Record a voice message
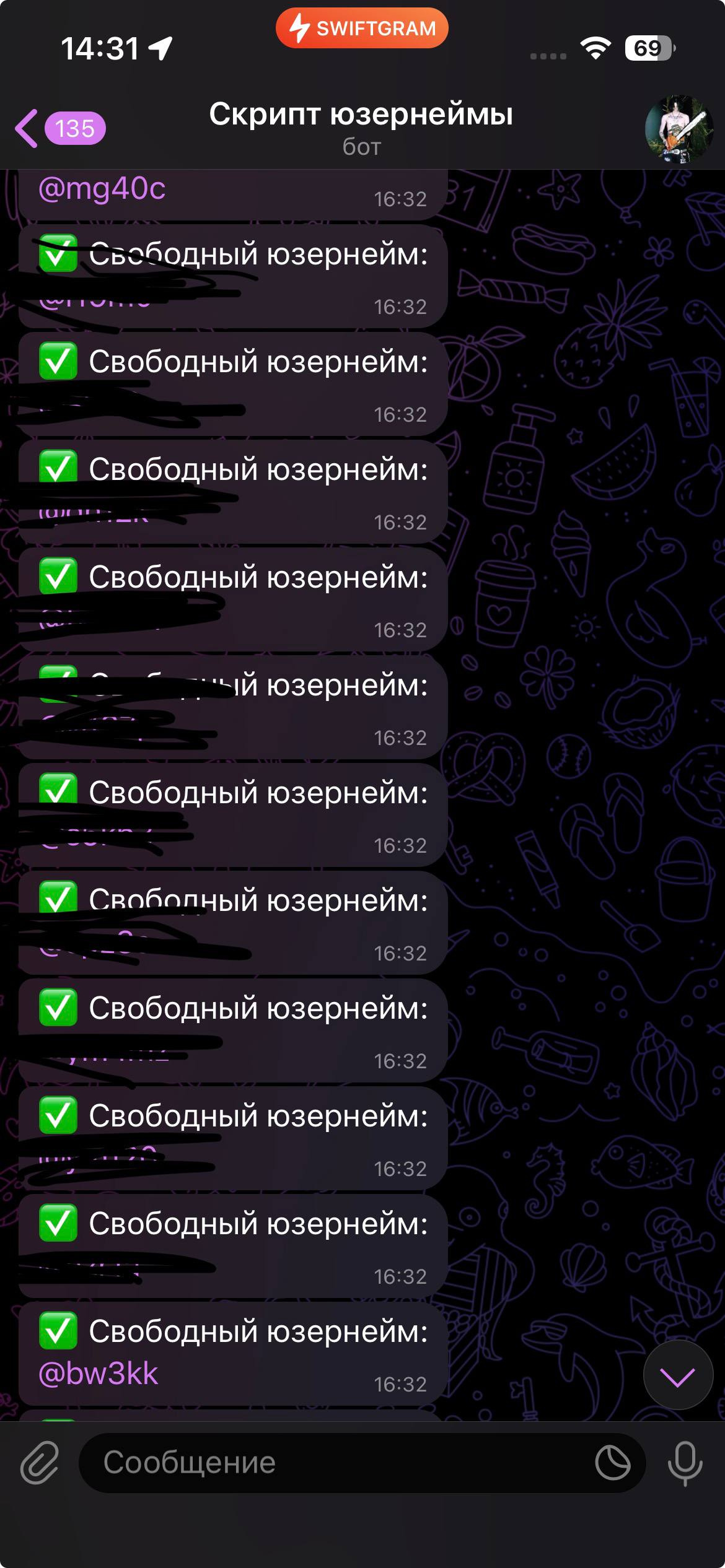The image size is (725, 1568). [x=685, y=1463]
